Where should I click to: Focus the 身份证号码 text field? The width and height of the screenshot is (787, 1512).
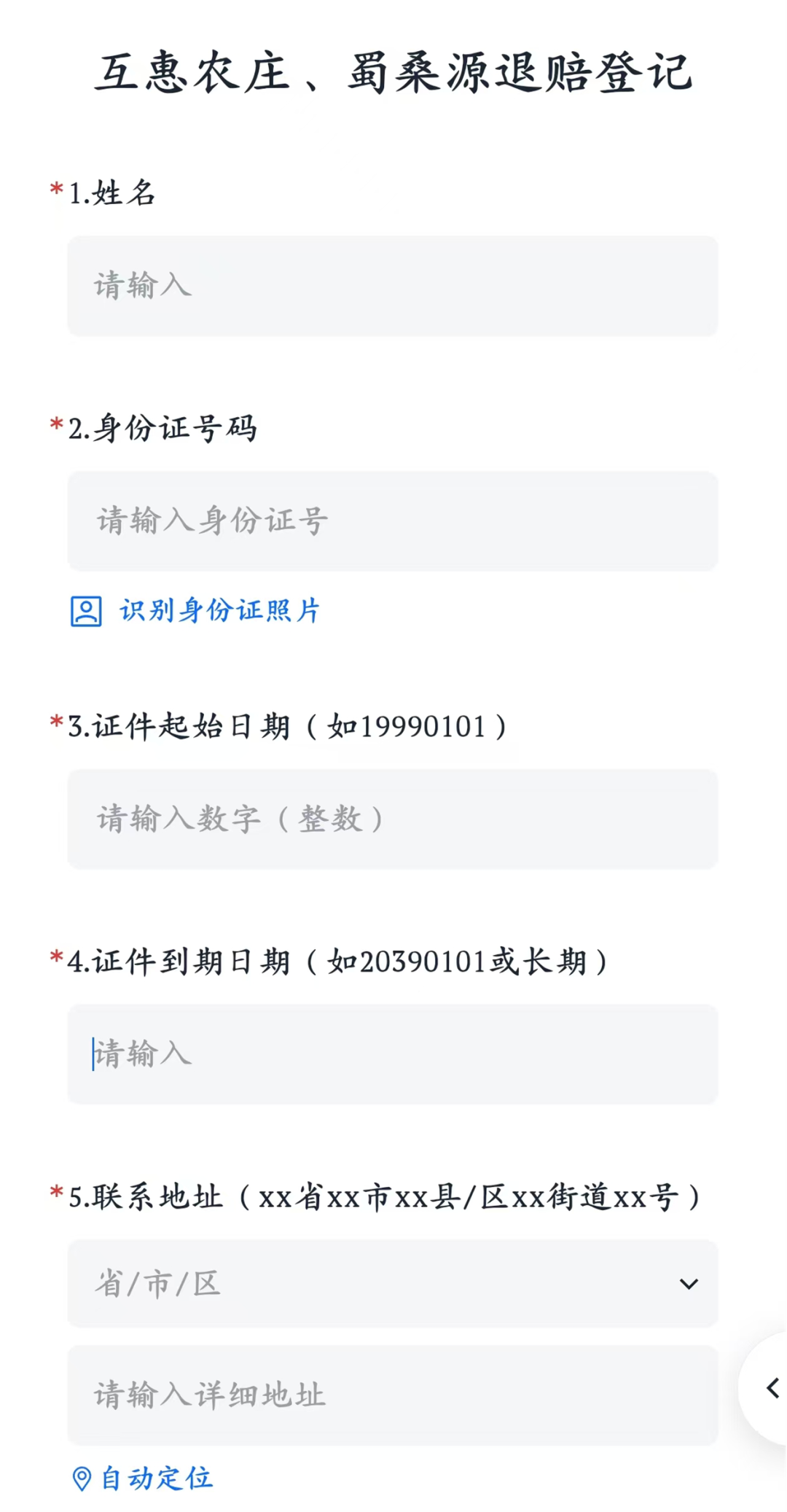(x=392, y=521)
